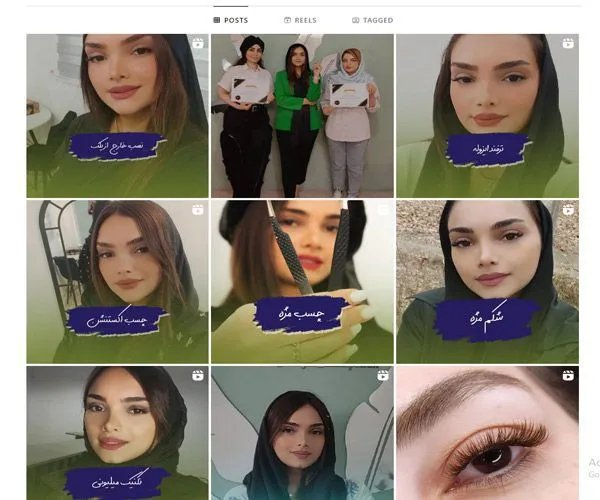Open the bottom-row reel with the plain white background
Screen dimensions: 600x500
tap(302, 432)
